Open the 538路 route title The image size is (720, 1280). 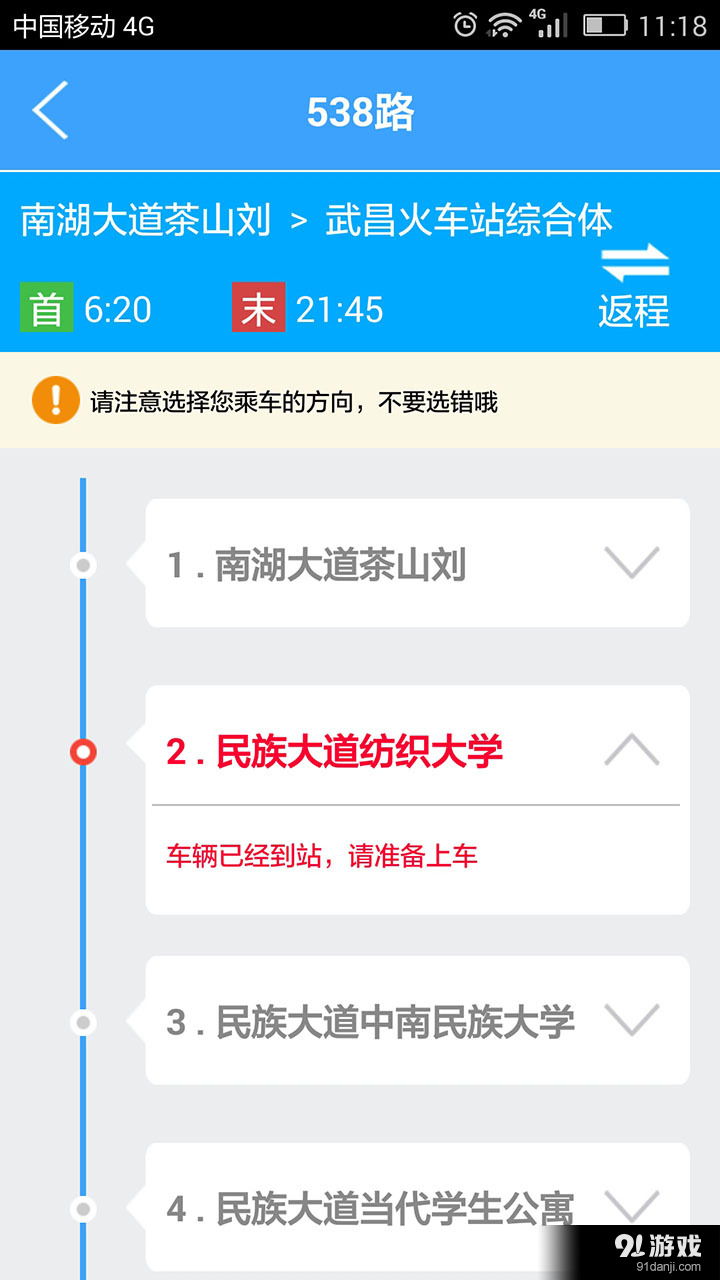[x=360, y=112]
